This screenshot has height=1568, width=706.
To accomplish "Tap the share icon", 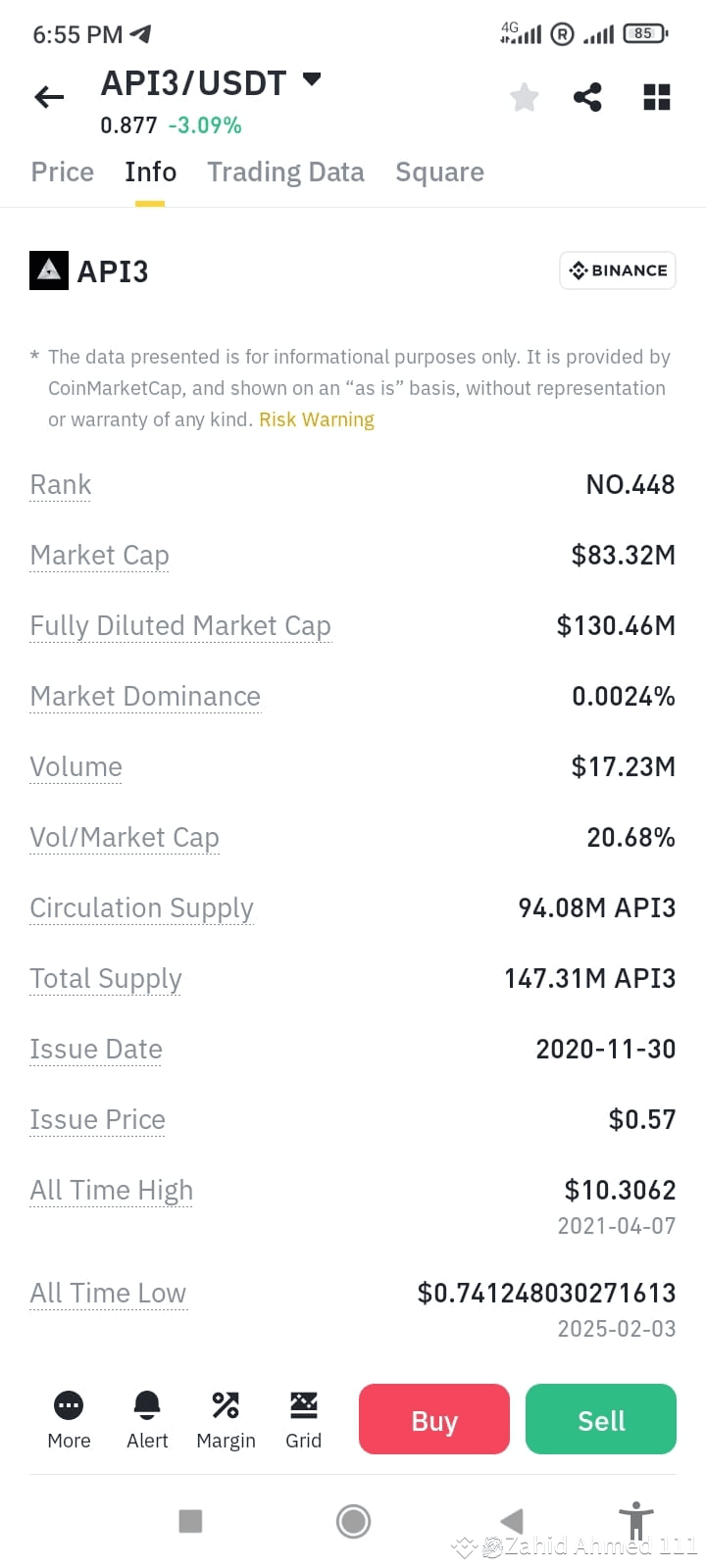I will tap(588, 96).
